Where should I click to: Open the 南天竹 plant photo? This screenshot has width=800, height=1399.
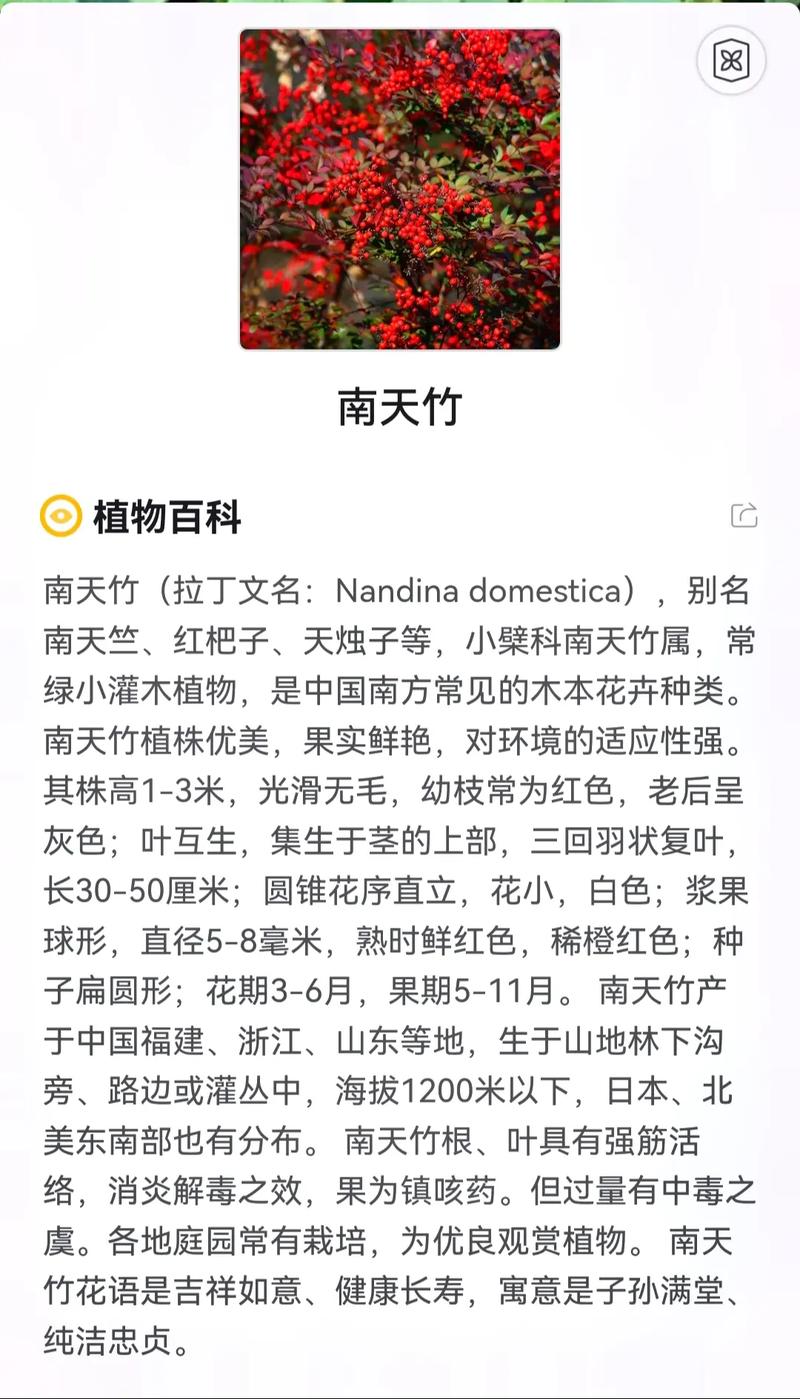coord(400,189)
